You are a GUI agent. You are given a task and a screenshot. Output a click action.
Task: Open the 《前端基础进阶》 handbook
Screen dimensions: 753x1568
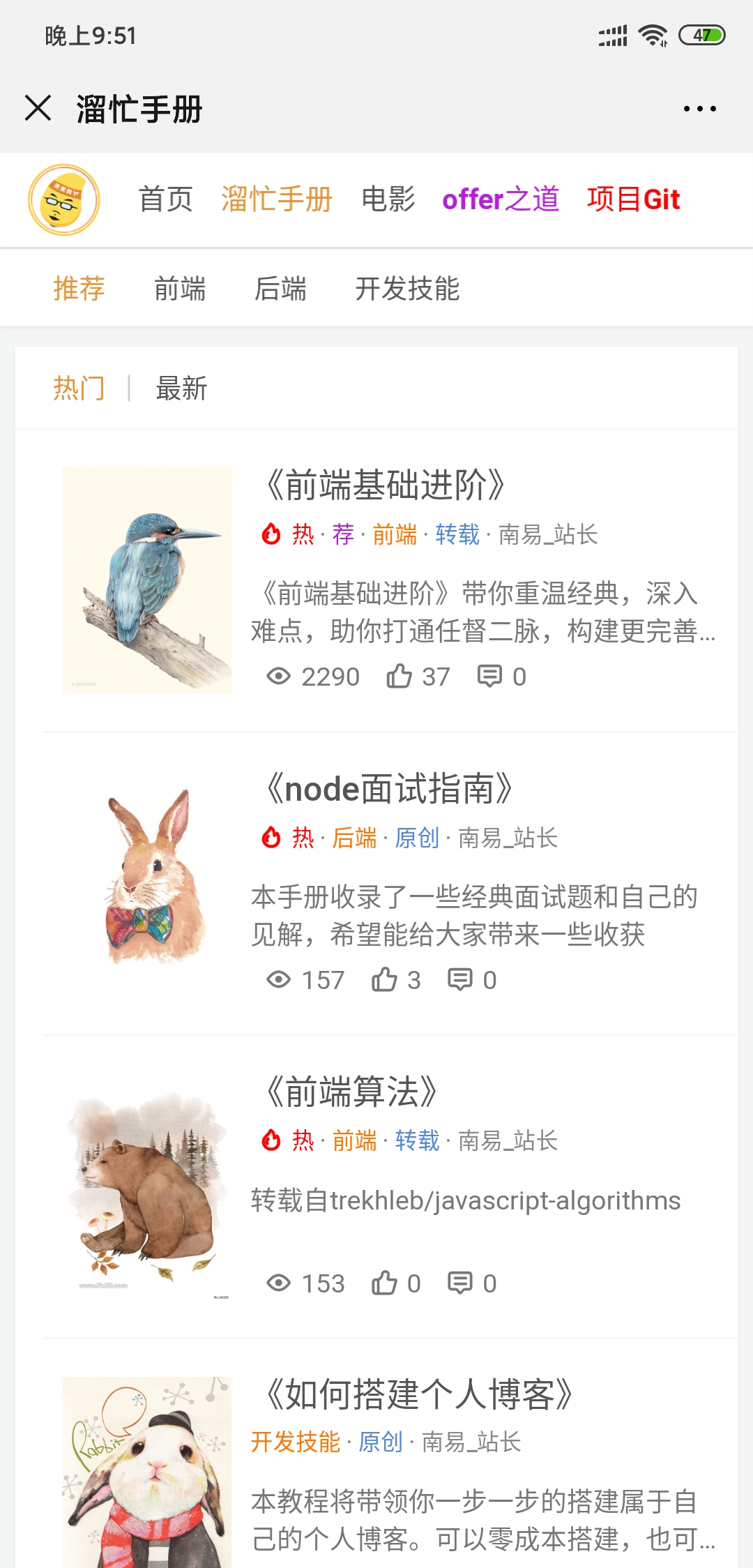(x=386, y=485)
